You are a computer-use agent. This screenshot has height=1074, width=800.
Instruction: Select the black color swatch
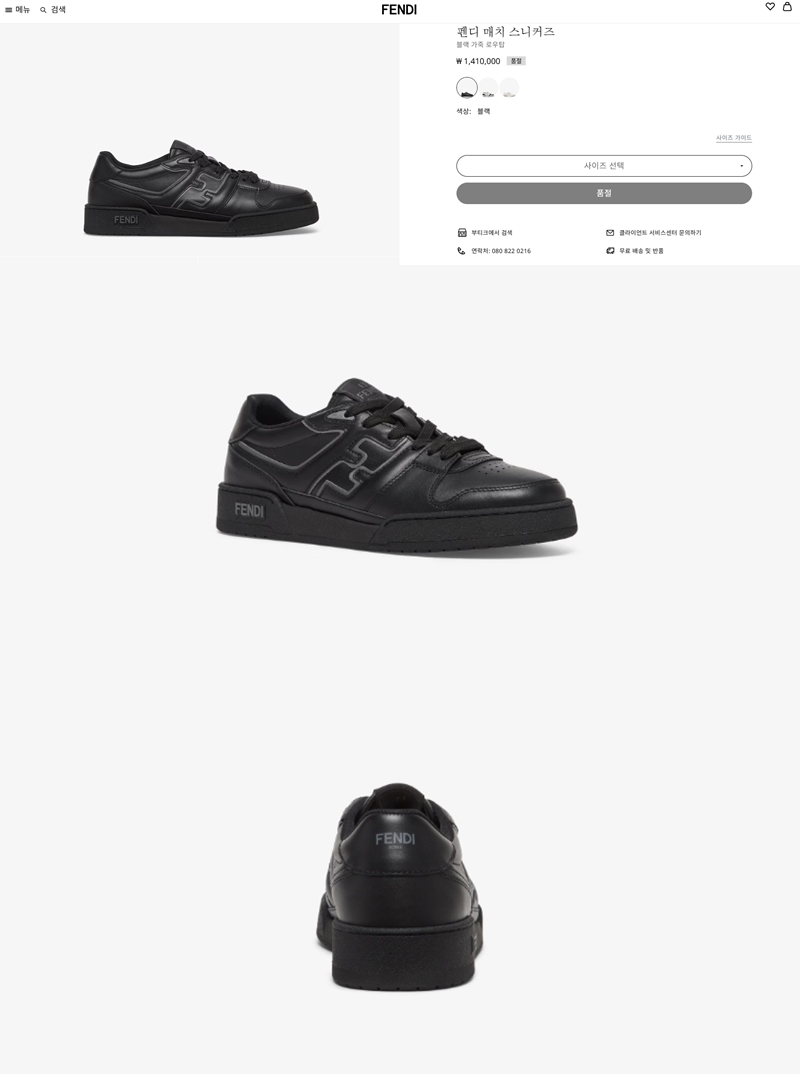click(x=467, y=88)
